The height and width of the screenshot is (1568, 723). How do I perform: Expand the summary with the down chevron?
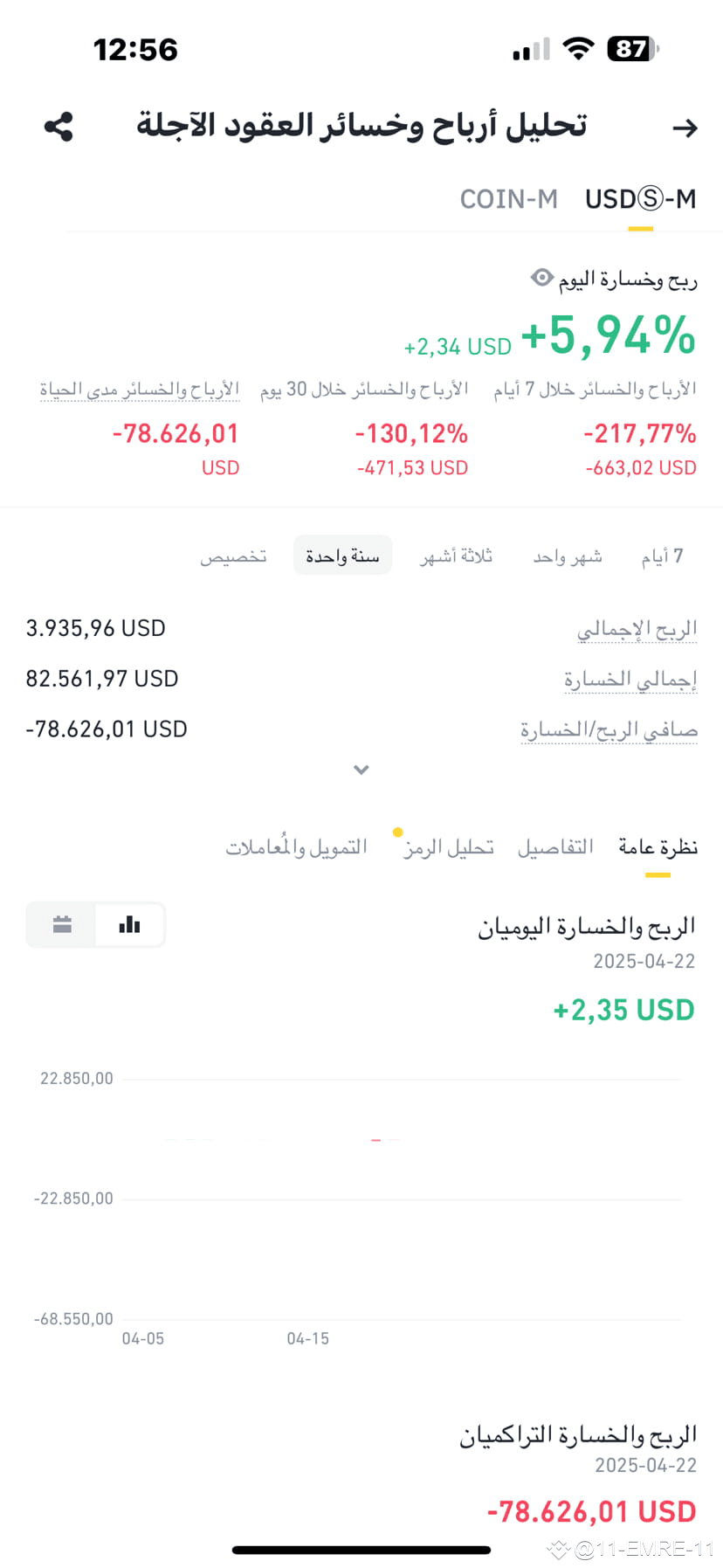361,770
